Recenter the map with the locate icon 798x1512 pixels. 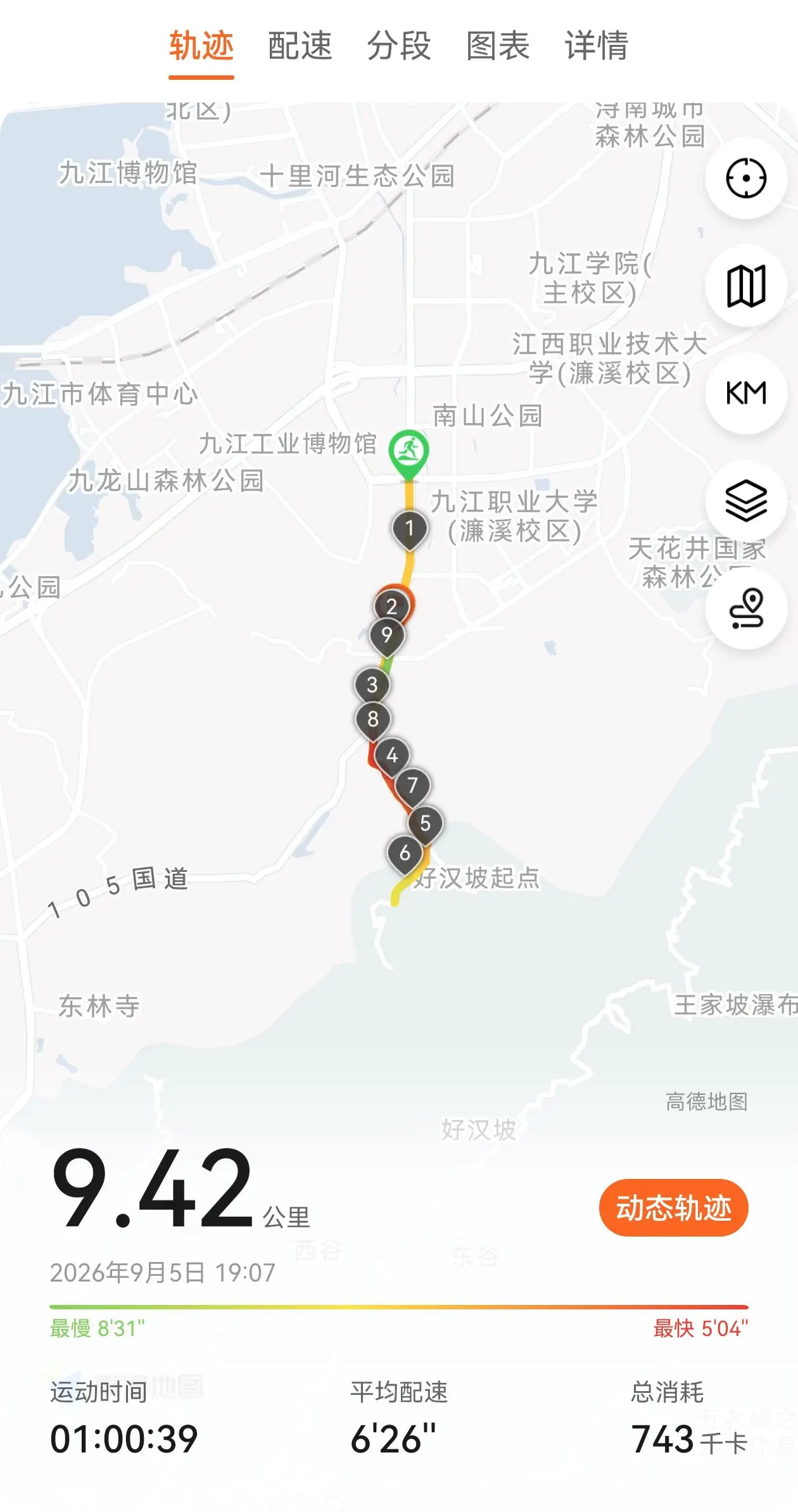pyautogui.click(x=746, y=178)
